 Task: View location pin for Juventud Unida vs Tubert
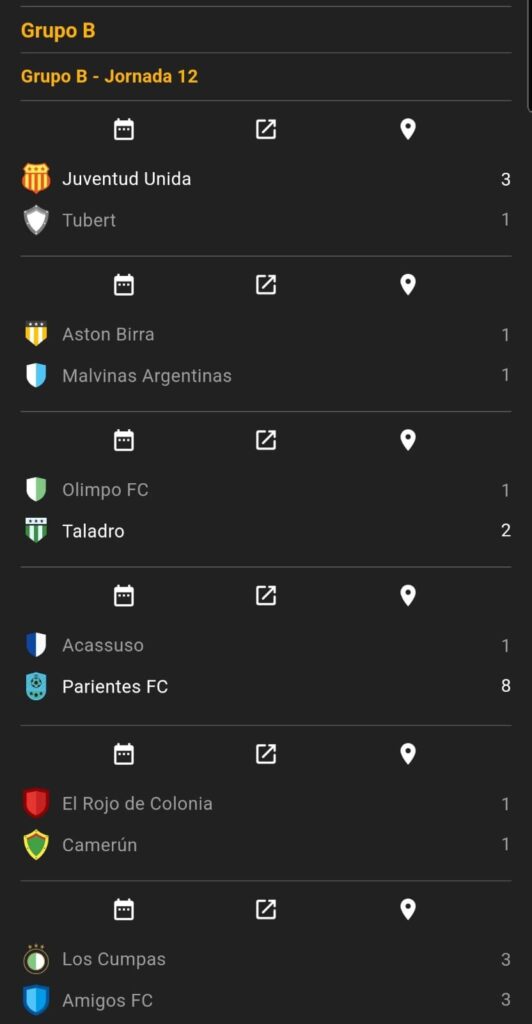pyautogui.click(x=408, y=129)
